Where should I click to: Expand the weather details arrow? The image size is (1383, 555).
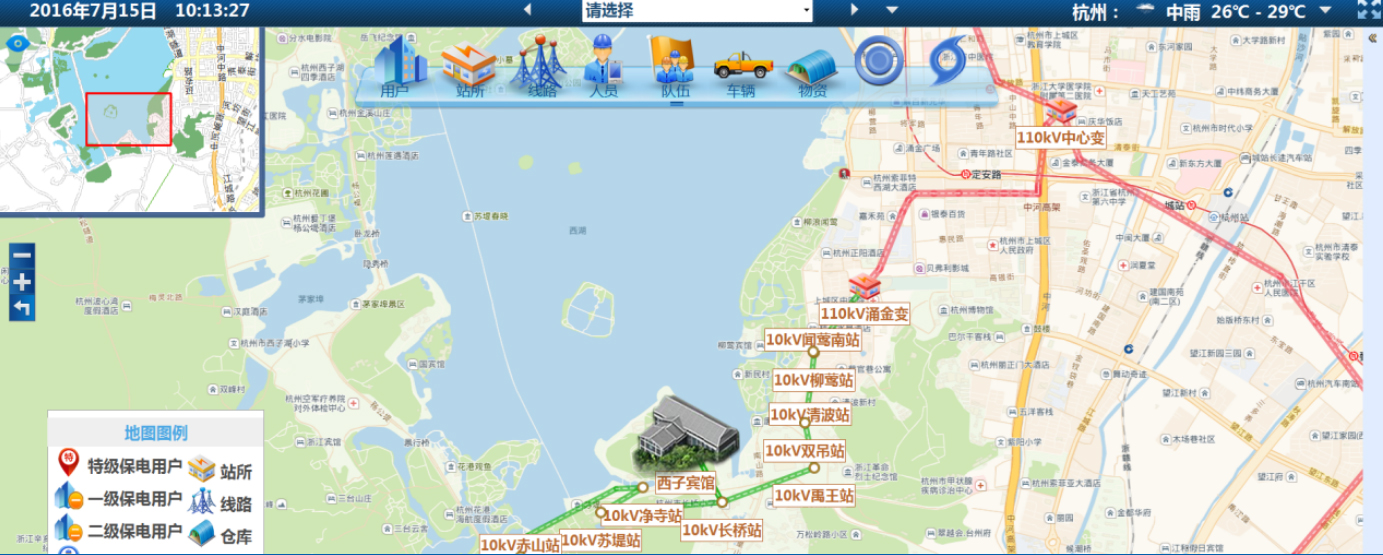1325,10
